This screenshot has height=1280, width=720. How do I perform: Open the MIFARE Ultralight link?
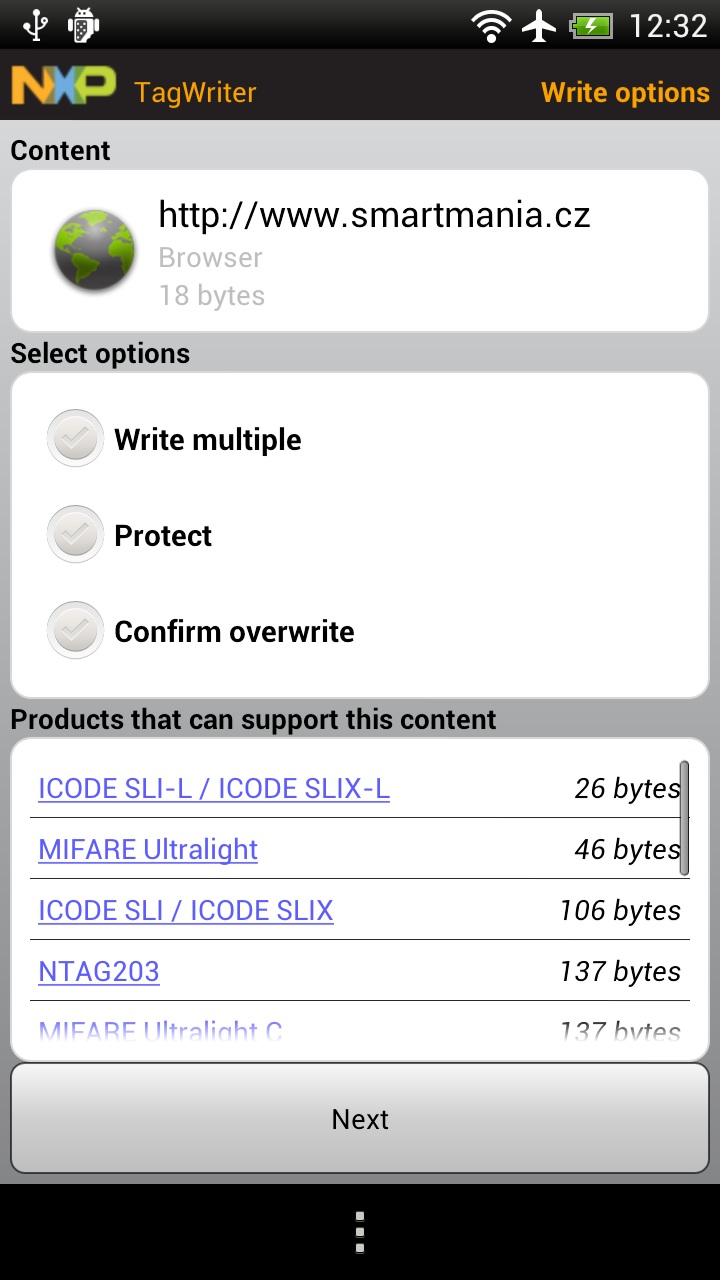pyautogui.click(x=148, y=850)
